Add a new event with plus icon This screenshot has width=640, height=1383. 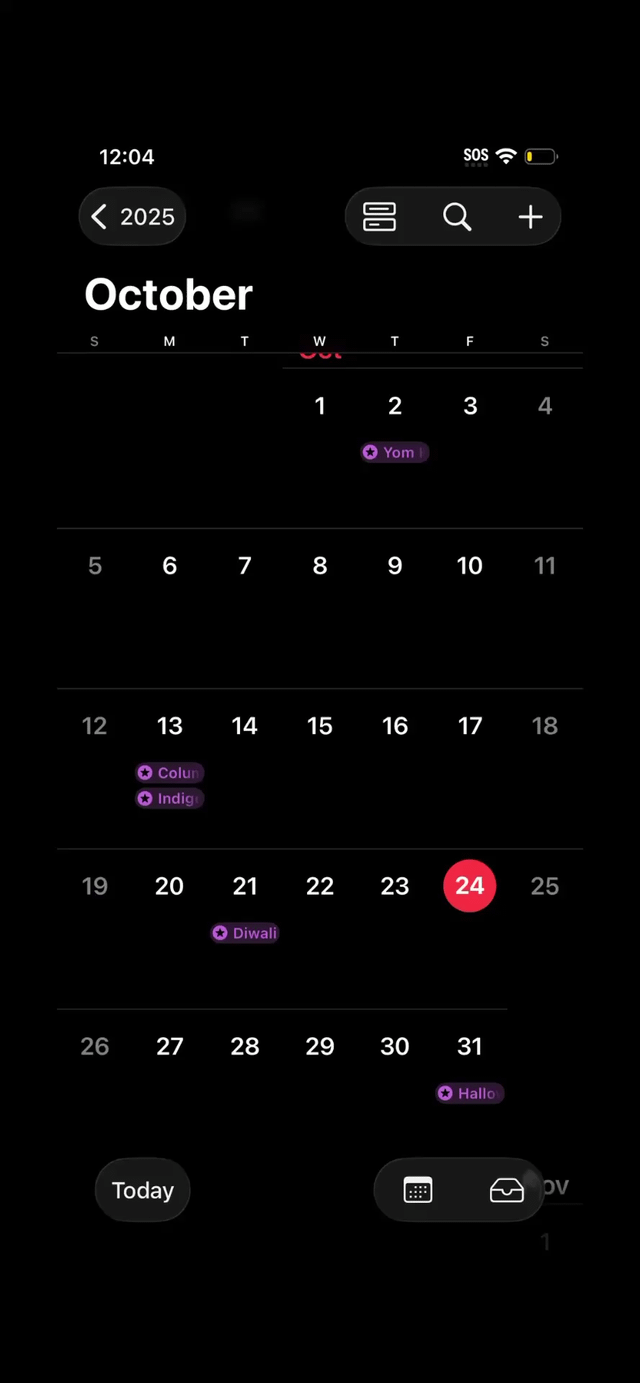click(x=530, y=216)
